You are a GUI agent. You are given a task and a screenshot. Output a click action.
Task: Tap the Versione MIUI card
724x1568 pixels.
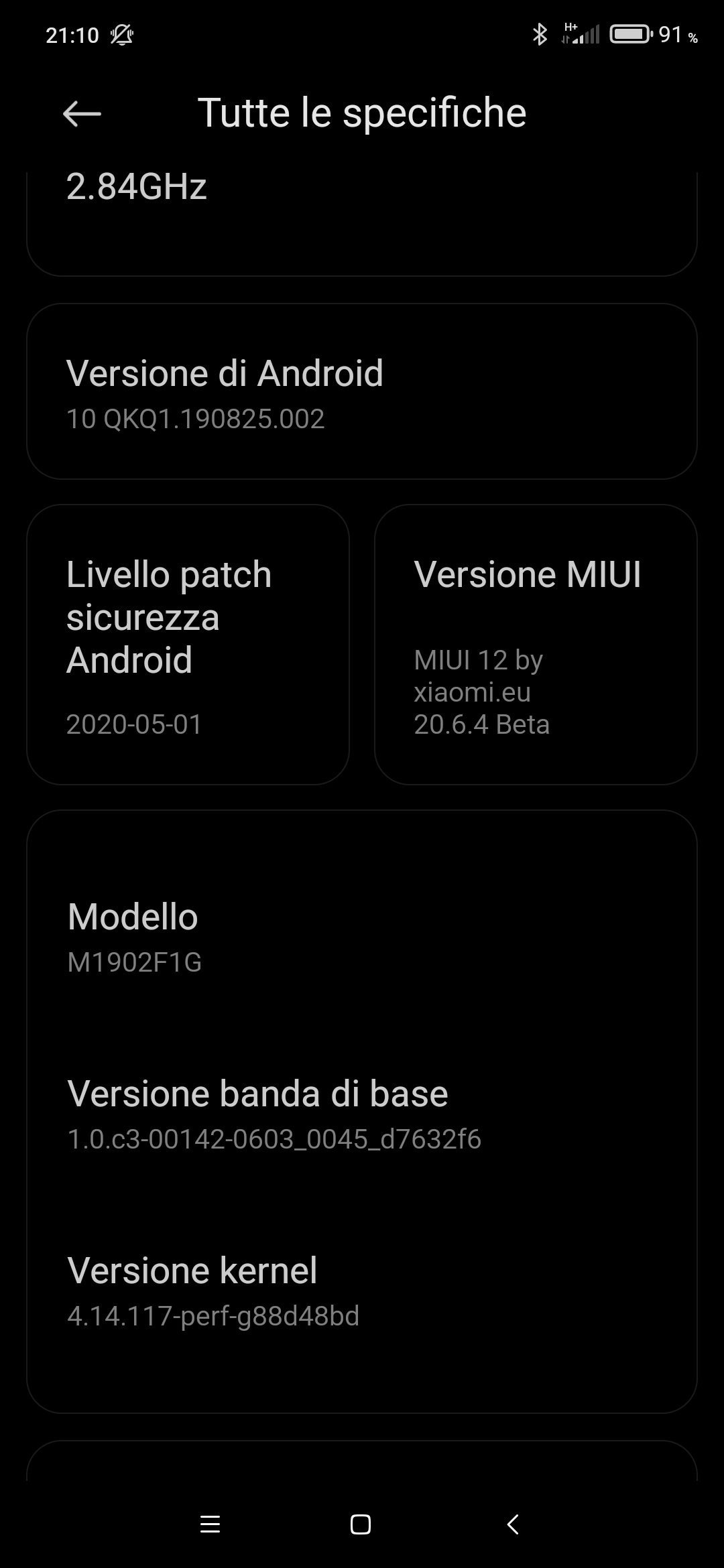click(x=536, y=645)
